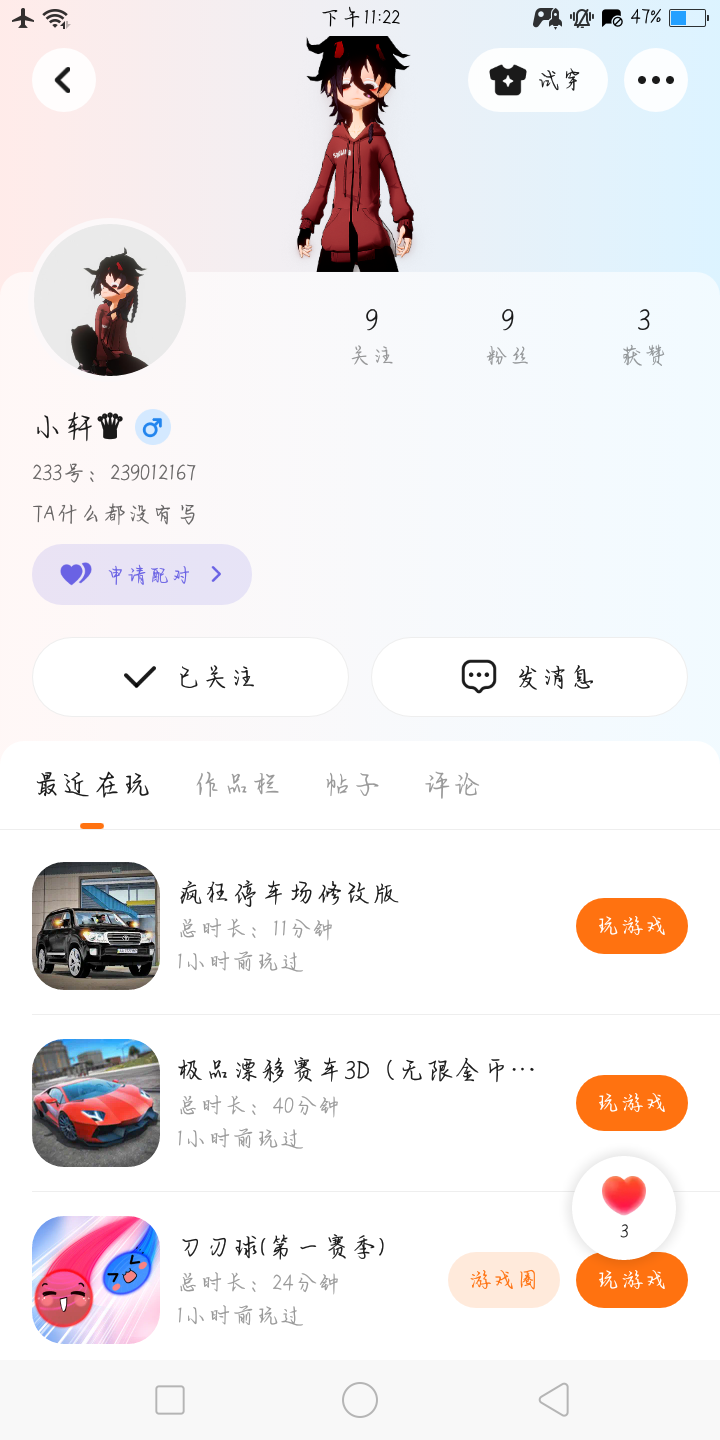720x1440 pixels.
Task: Switch to the 作品栏 tab
Action: point(237,785)
